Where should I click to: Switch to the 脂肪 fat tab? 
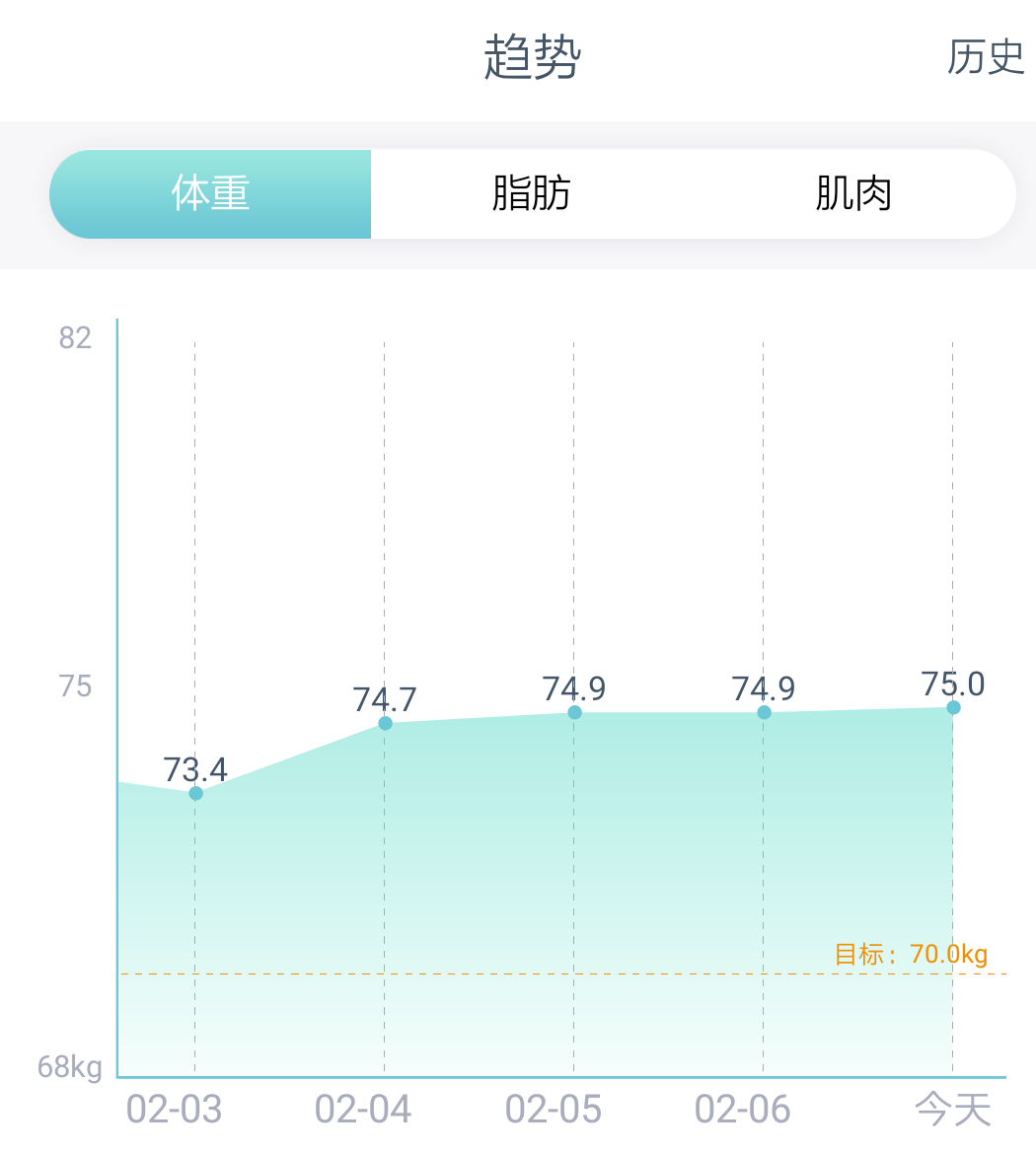pyautogui.click(x=531, y=193)
